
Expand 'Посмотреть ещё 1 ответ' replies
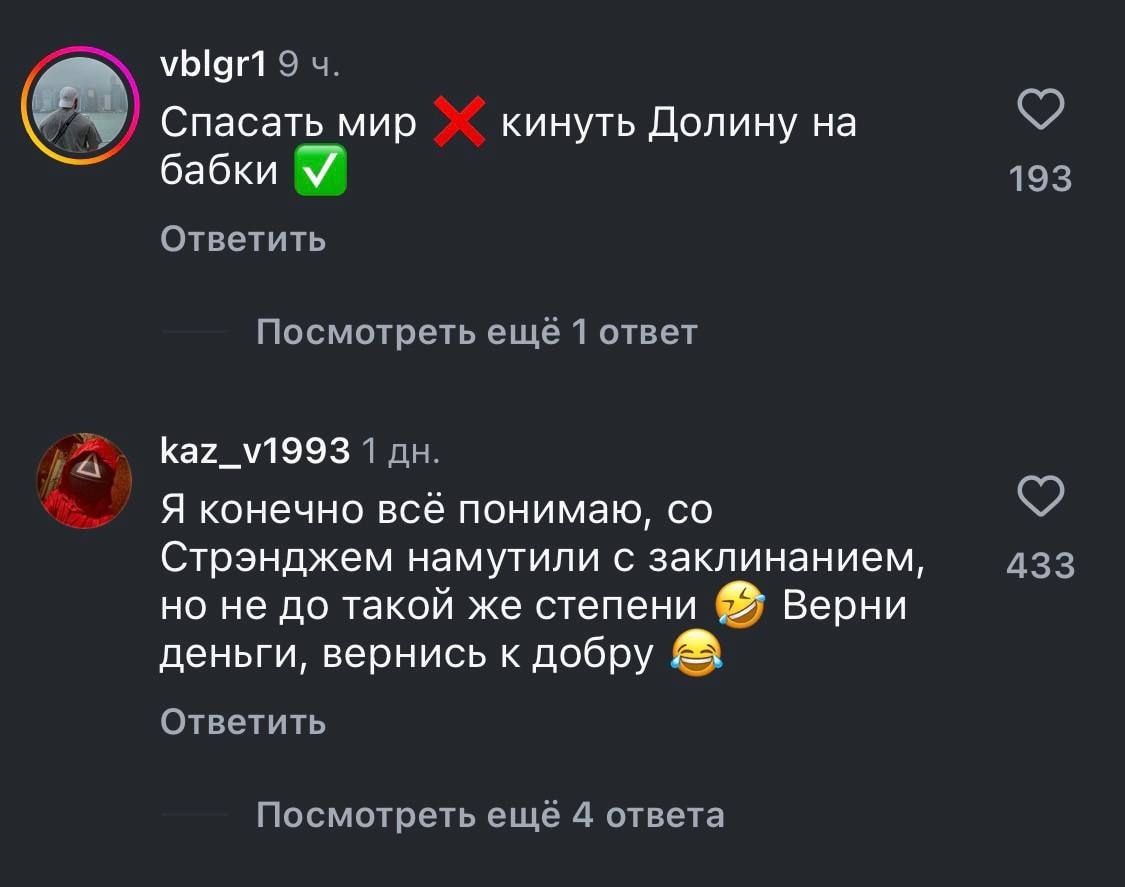476,332
